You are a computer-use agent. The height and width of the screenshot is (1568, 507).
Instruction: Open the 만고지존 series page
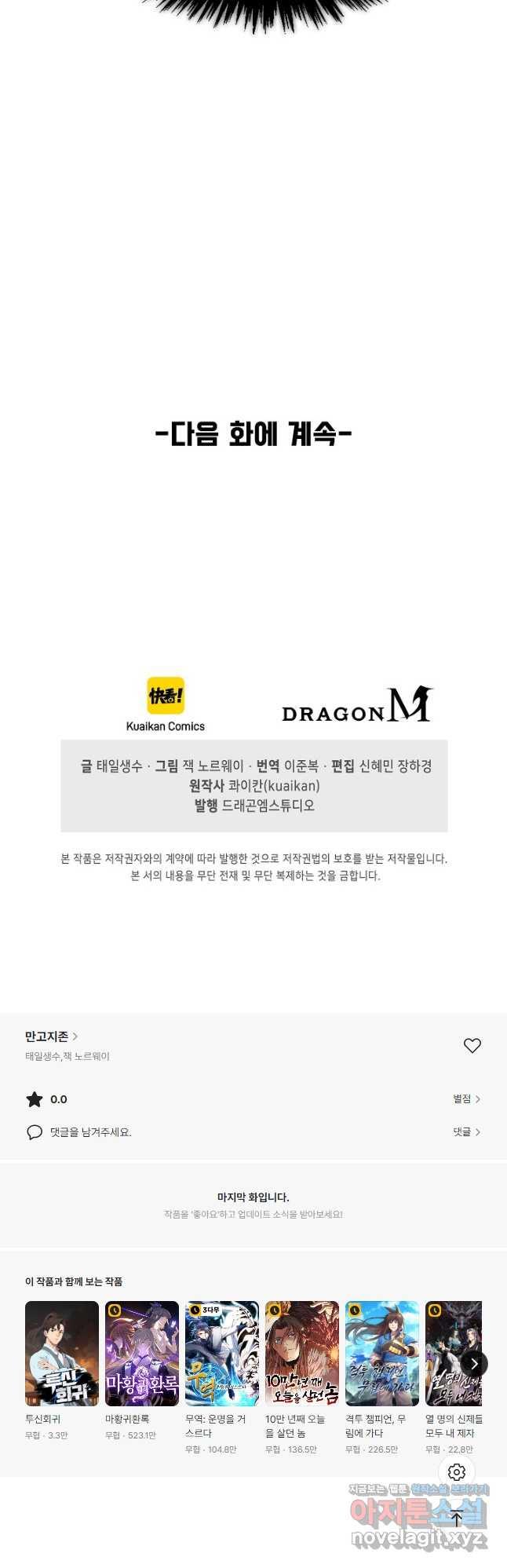pos(51,1036)
